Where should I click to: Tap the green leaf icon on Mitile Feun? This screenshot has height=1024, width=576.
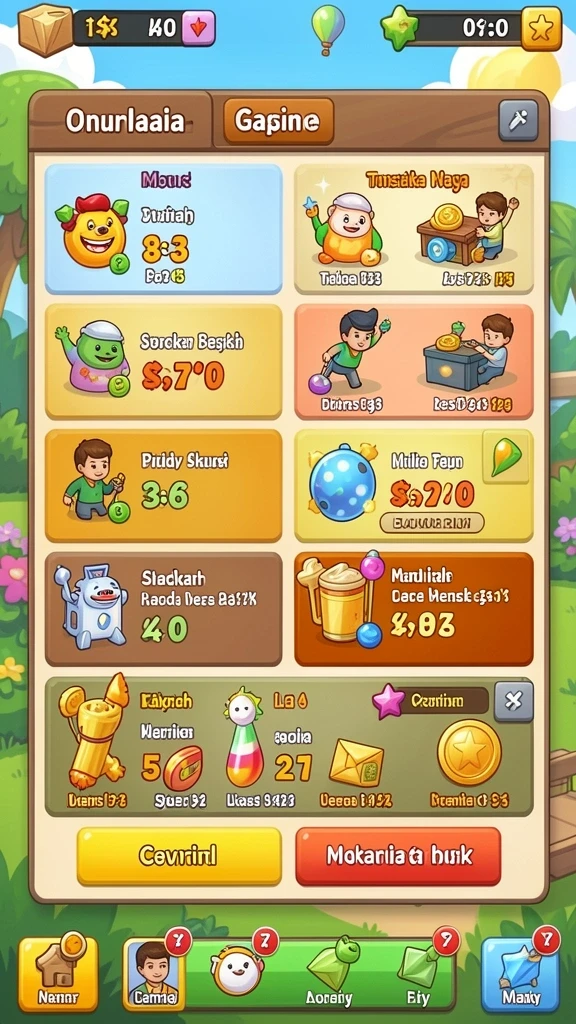point(505,456)
